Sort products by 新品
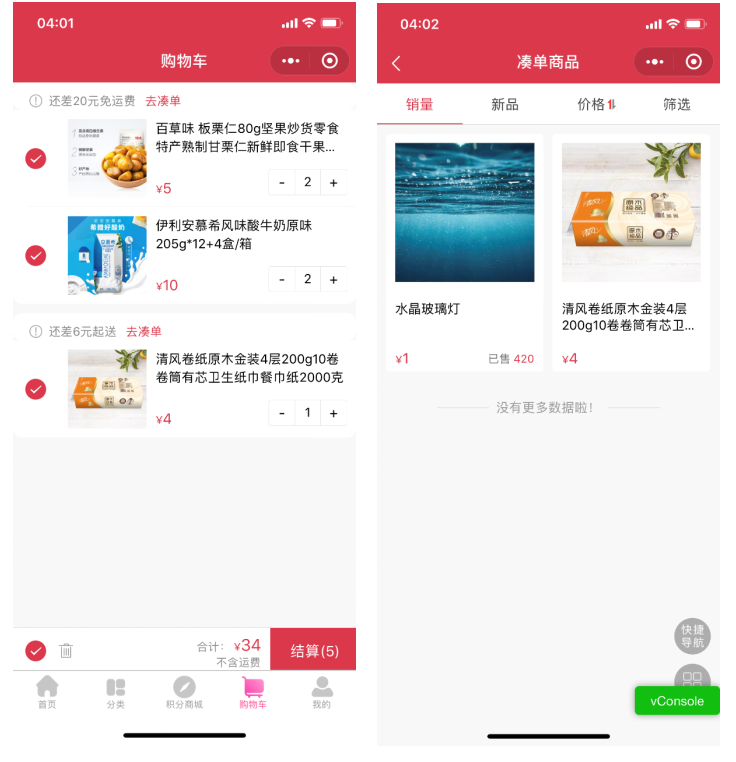Screen dimensions: 736x762 pos(505,104)
